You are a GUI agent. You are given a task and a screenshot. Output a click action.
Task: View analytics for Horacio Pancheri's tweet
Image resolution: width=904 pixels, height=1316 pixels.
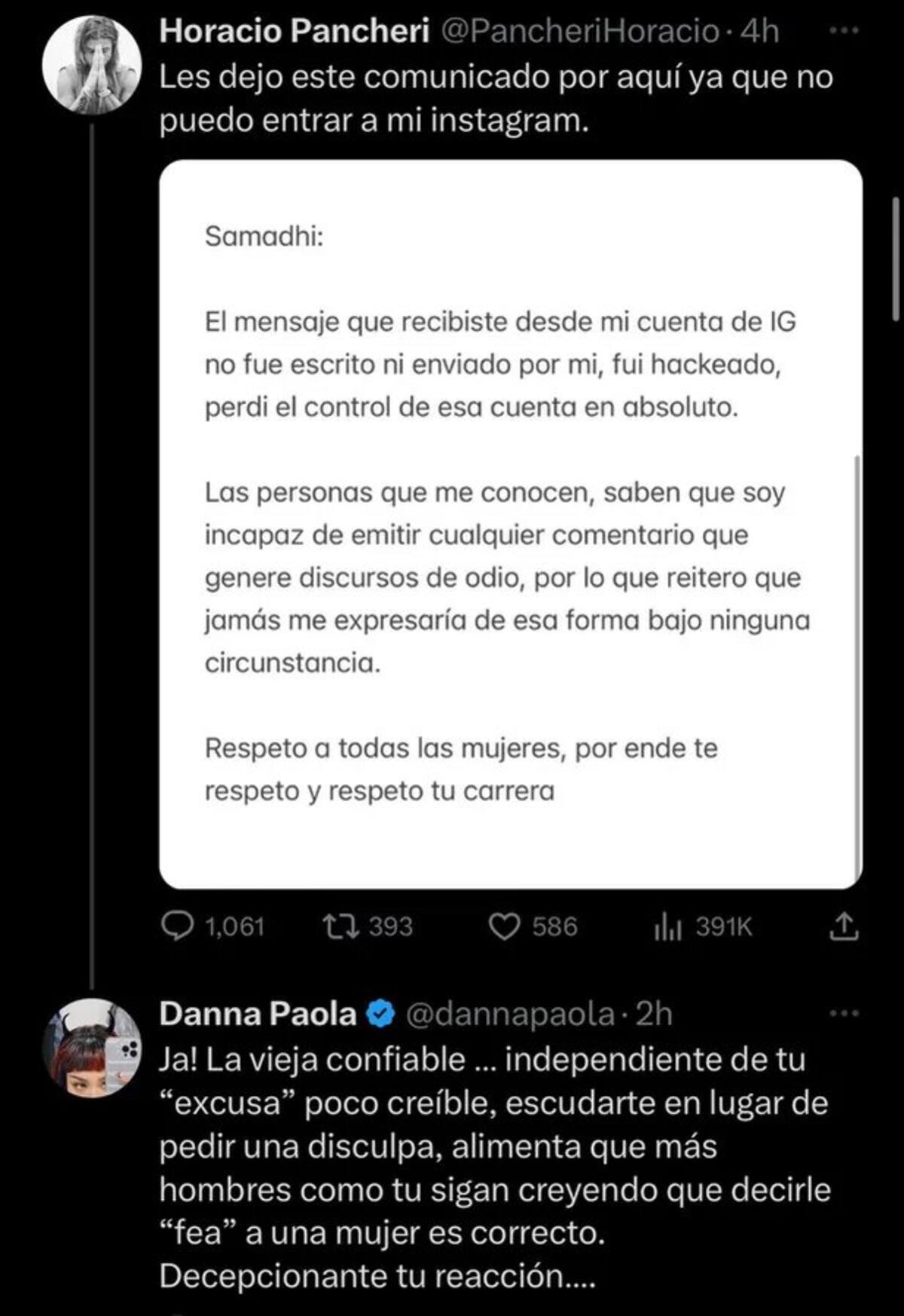667,926
